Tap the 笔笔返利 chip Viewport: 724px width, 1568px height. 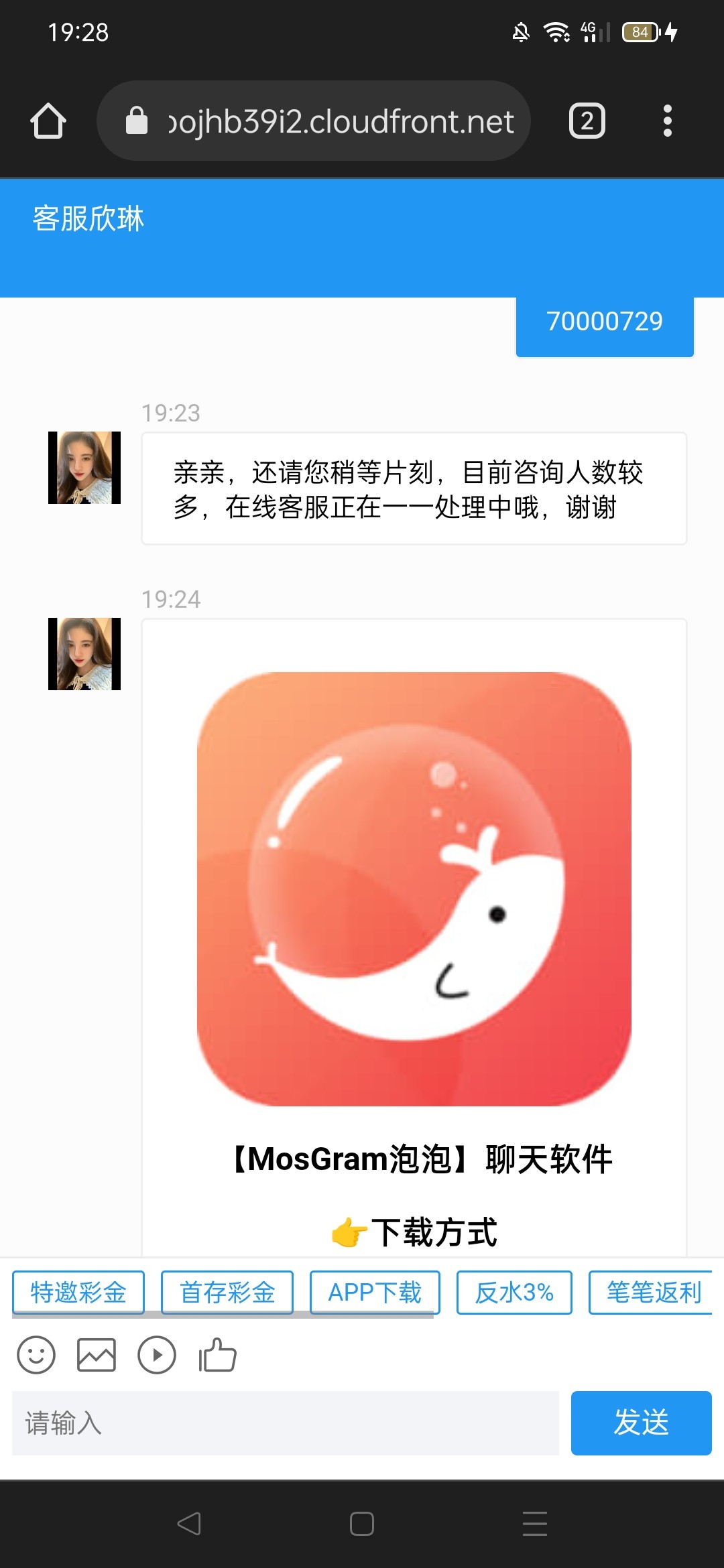[652, 1292]
